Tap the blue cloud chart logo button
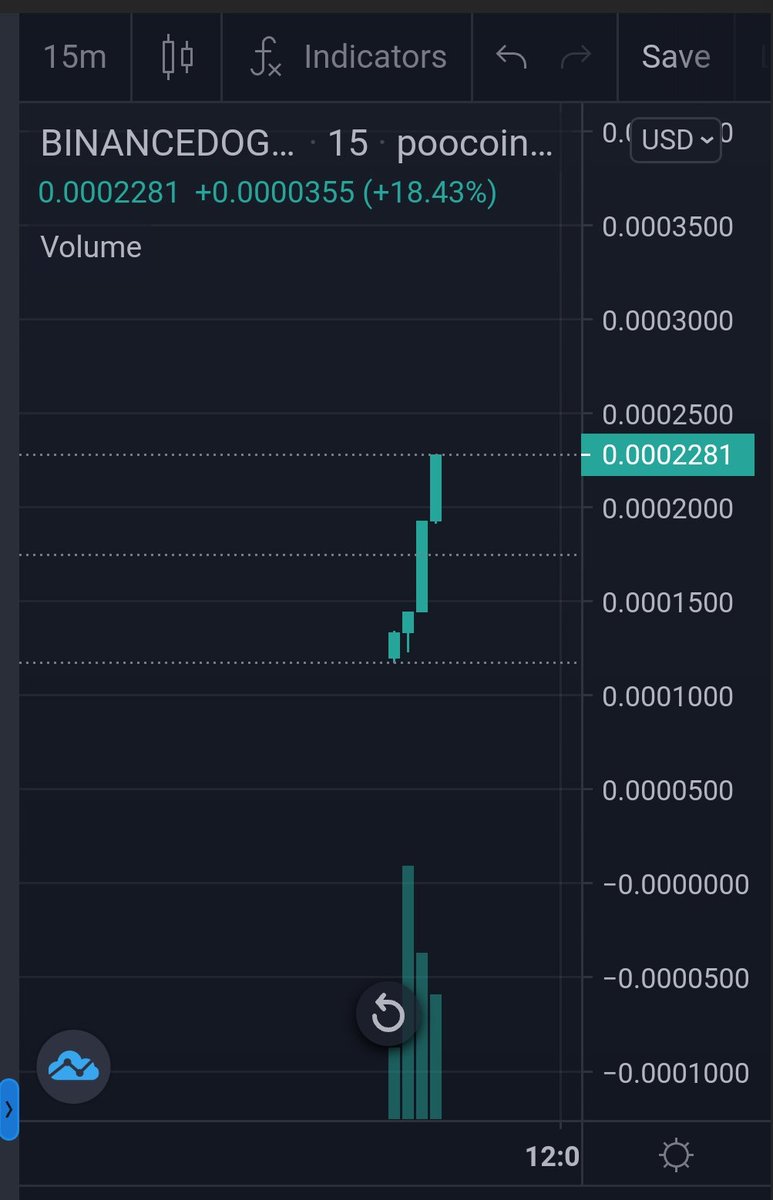The image size is (773, 1200). (74, 1067)
